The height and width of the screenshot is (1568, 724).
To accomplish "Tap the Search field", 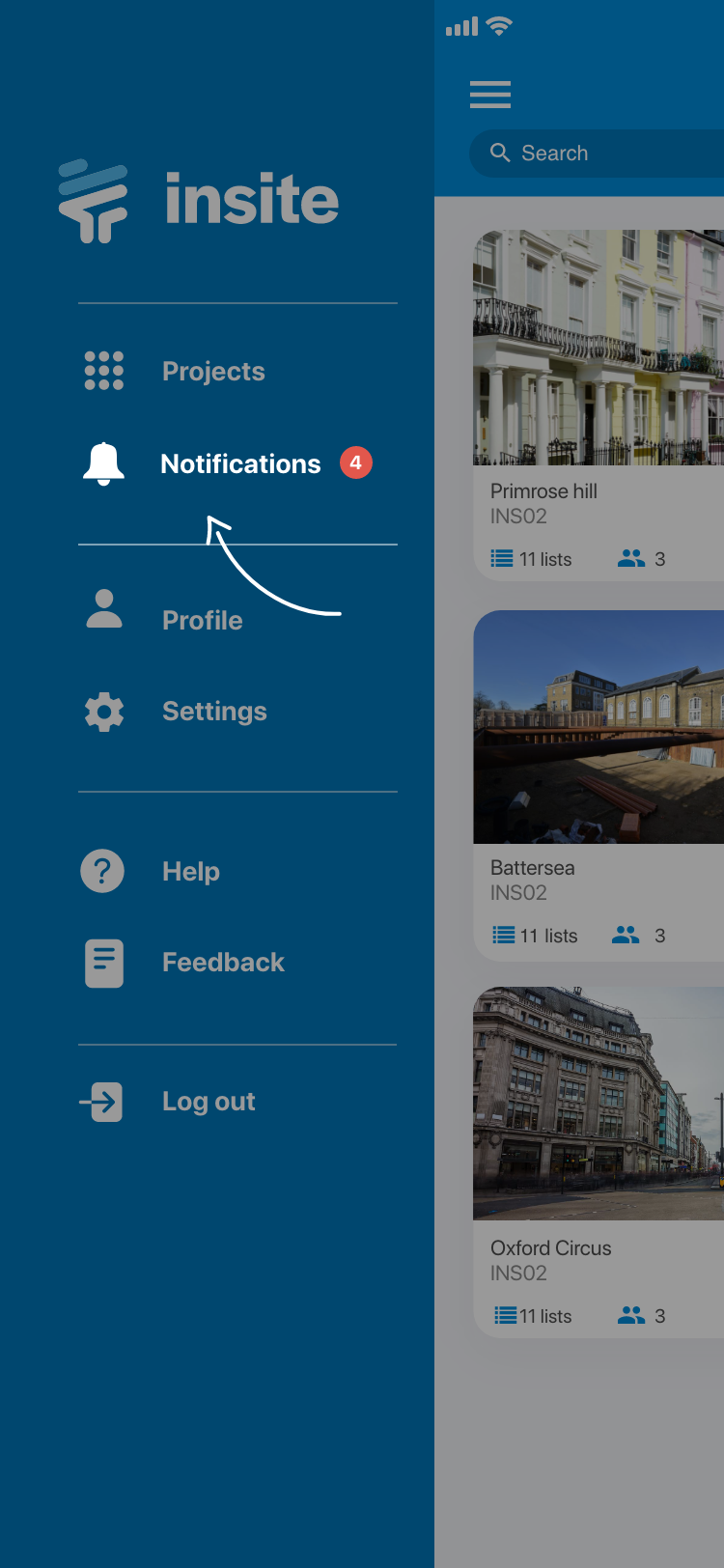I will point(599,154).
